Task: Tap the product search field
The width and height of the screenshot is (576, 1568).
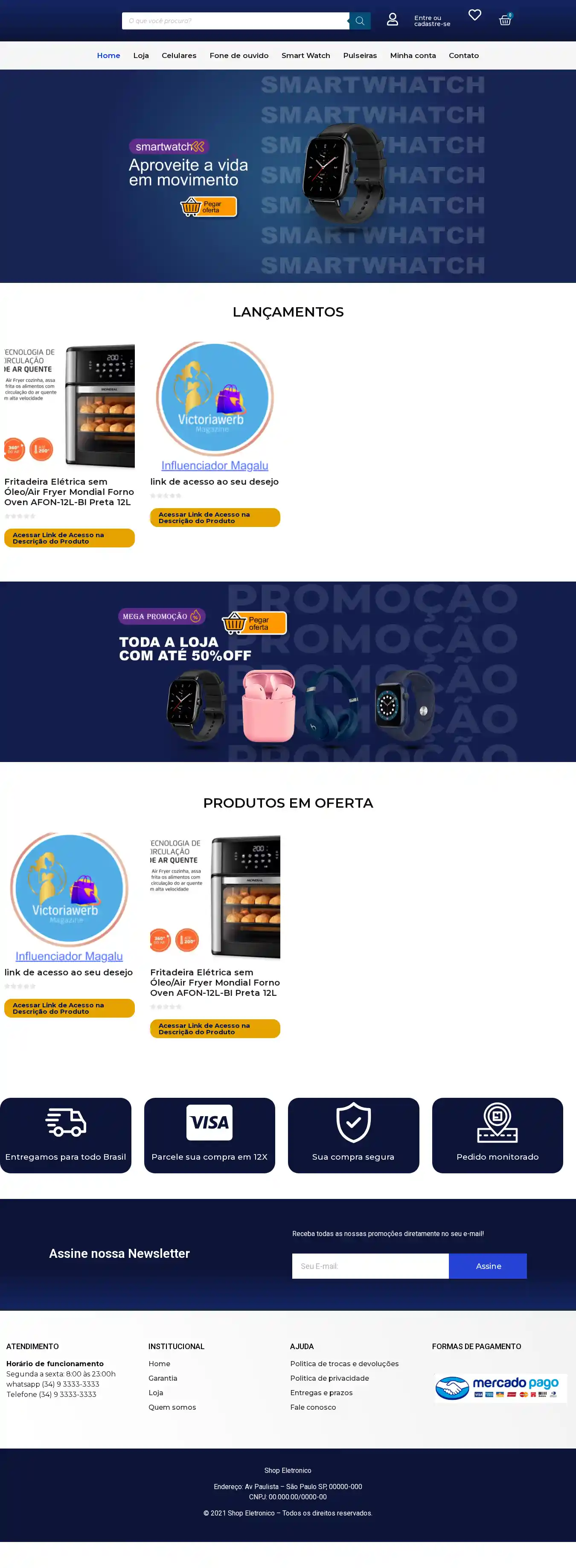Action: point(235,21)
